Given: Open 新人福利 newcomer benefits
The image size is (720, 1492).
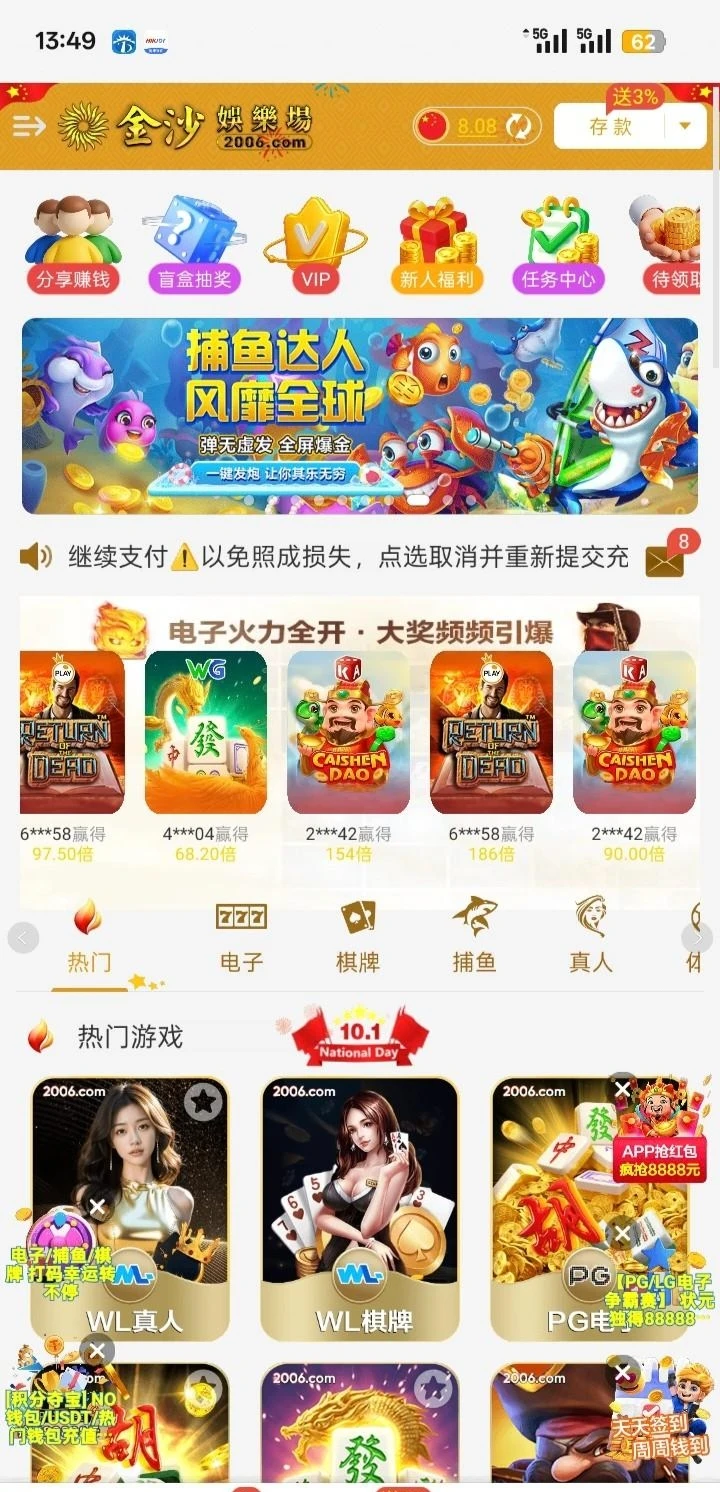Looking at the screenshot, I should [x=436, y=245].
